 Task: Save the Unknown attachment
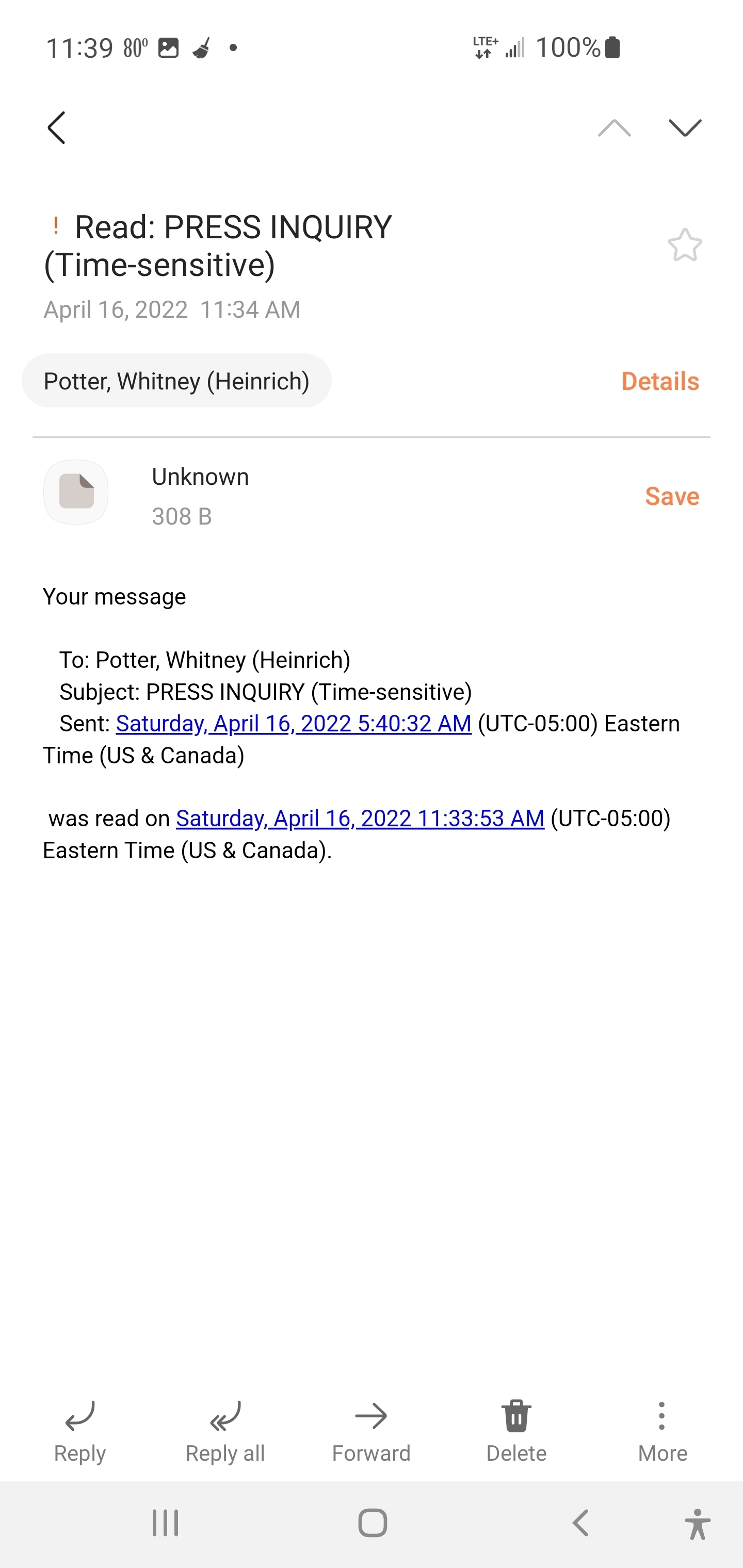(672, 496)
